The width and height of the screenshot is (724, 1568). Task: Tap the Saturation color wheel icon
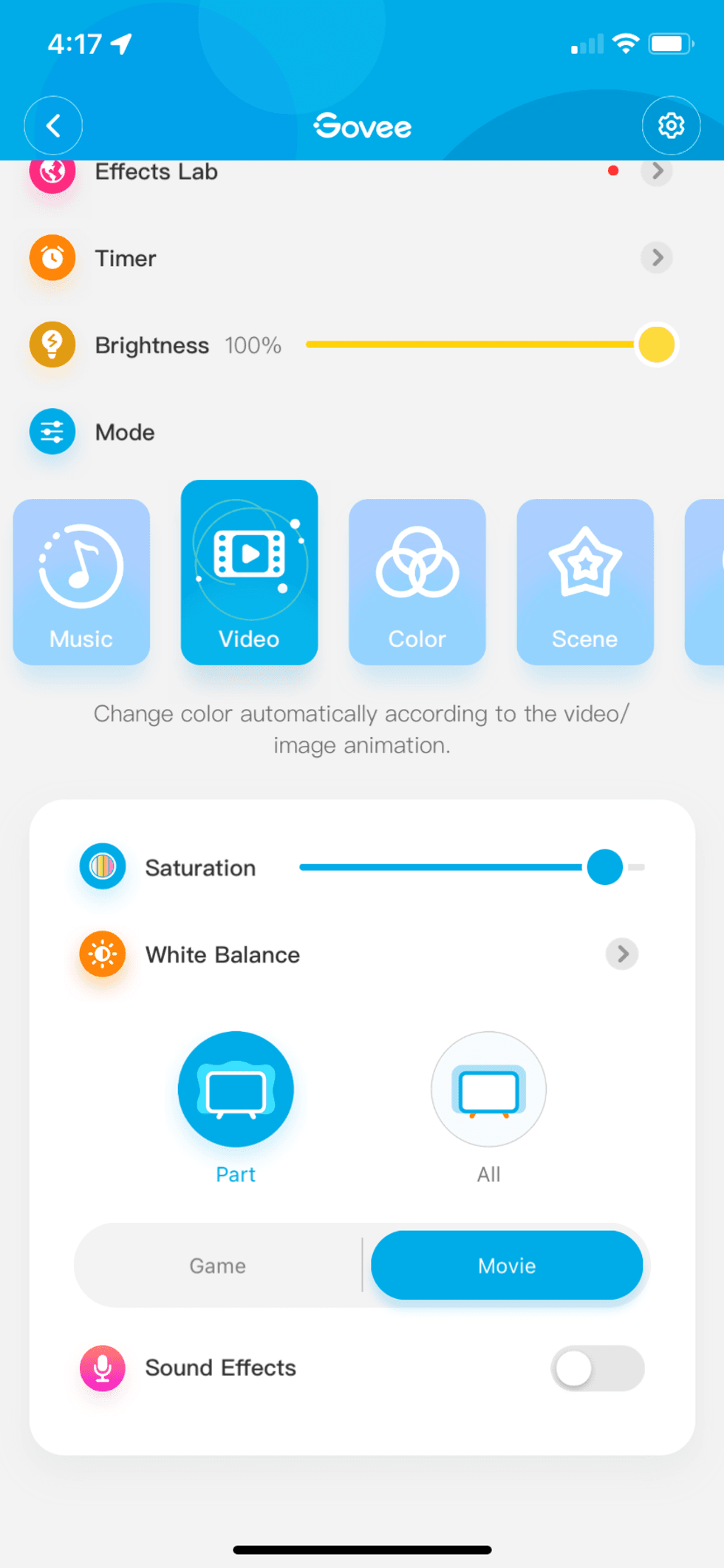(x=102, y=866)
